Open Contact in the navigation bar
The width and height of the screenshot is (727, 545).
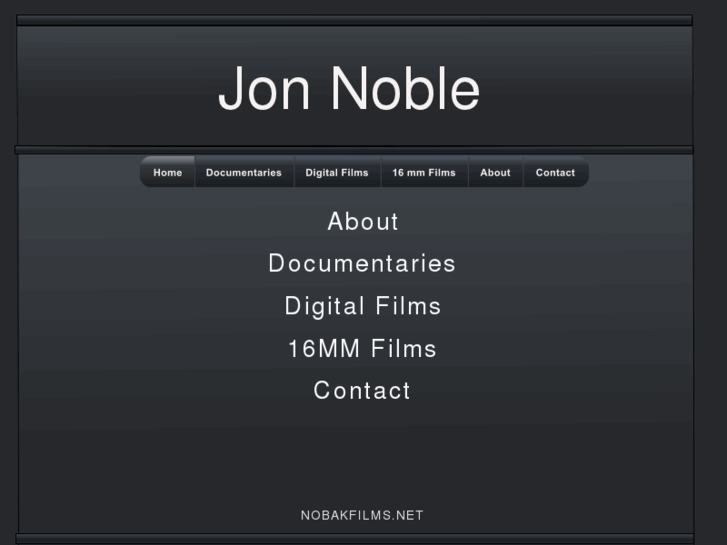(555, 172)
